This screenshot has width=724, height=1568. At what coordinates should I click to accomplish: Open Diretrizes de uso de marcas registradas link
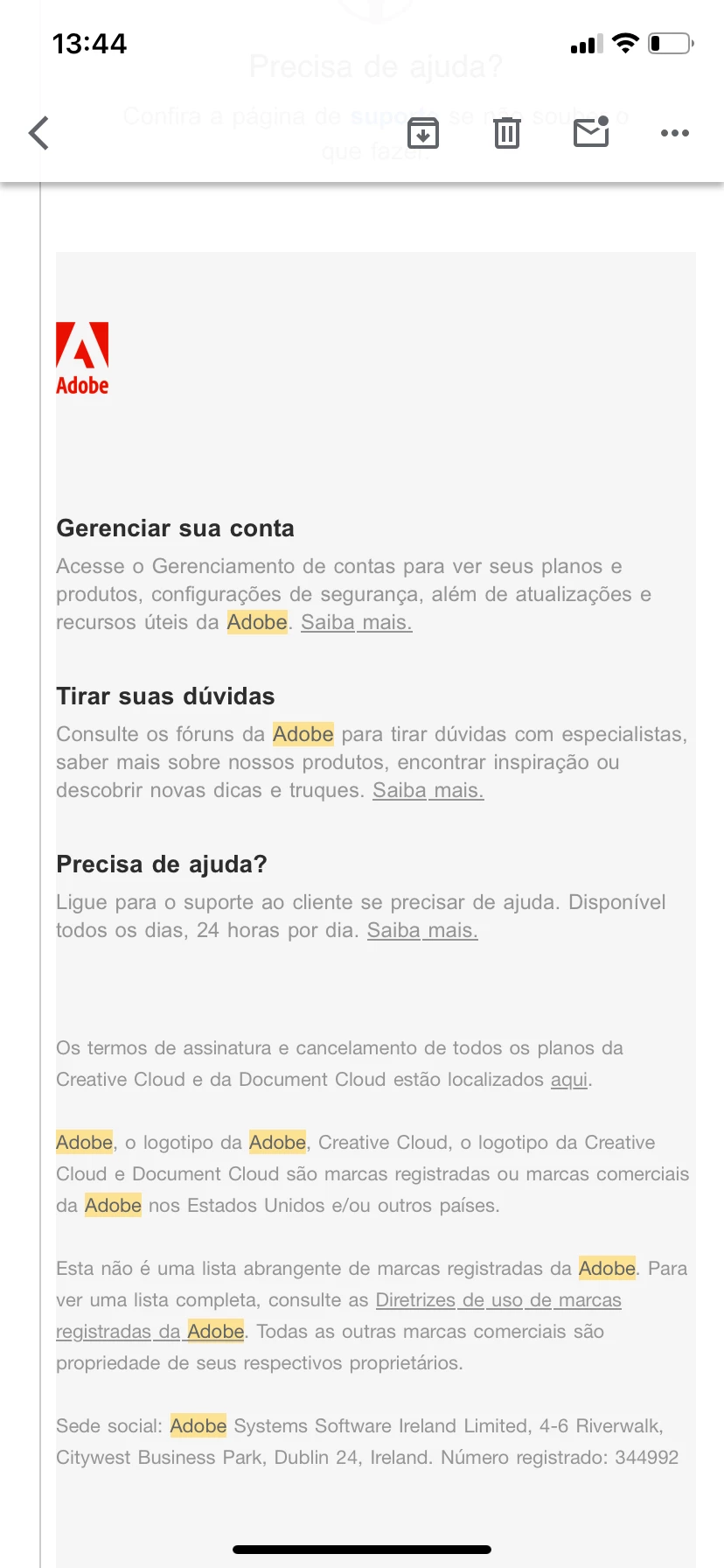[498, 1300]
